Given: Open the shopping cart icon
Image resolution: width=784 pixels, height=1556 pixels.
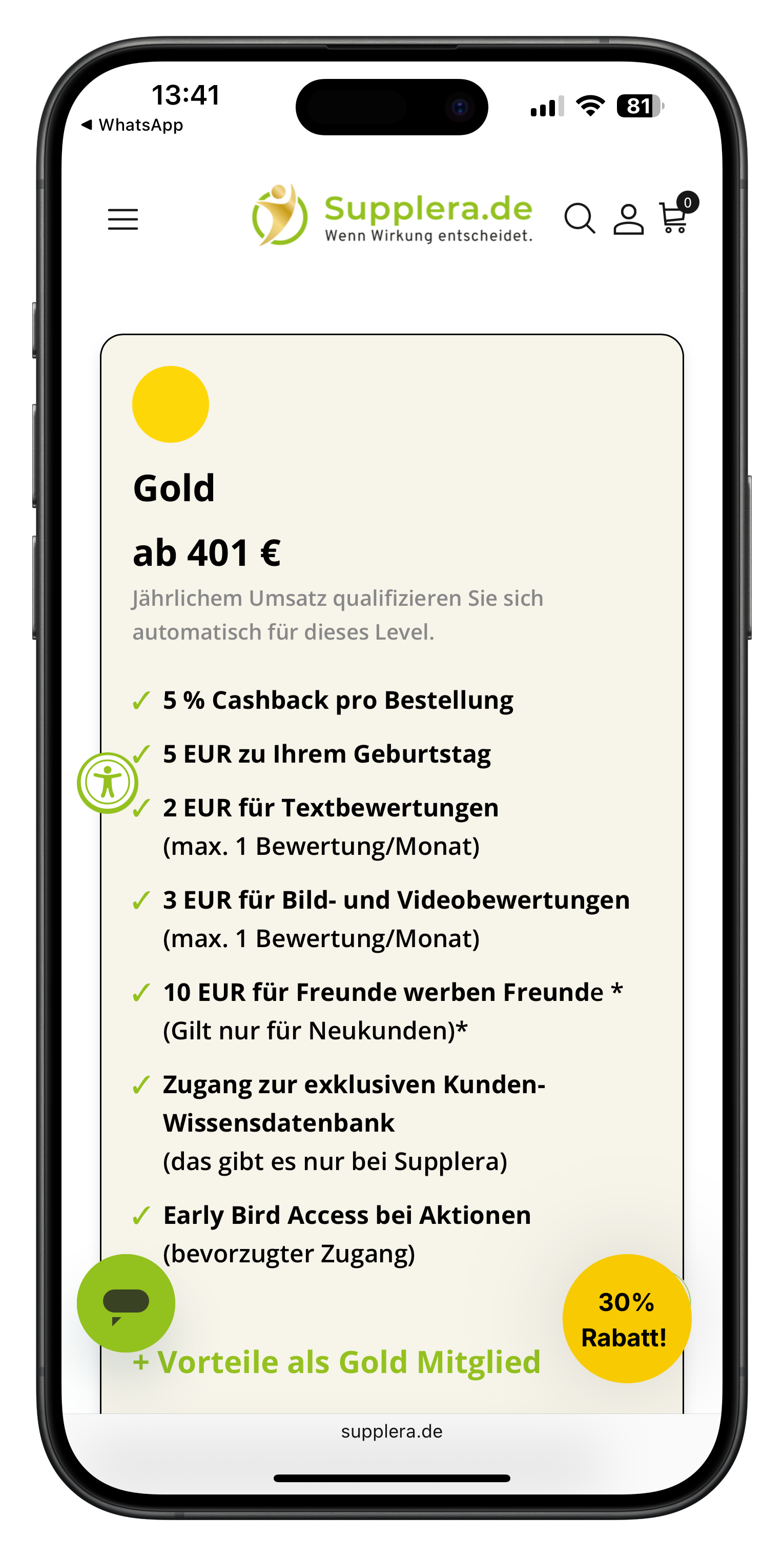Looking at the screenshot, I should click(672, 219).
